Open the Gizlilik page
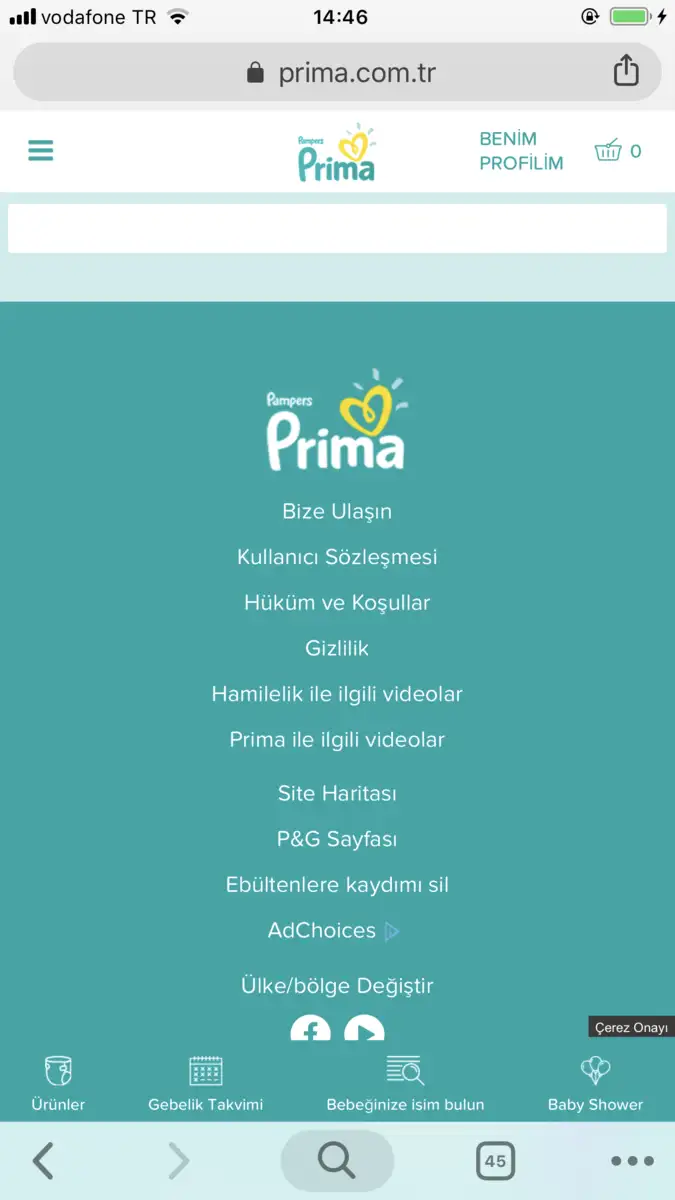Screen dimensions: 675x1200 point(337,648)
